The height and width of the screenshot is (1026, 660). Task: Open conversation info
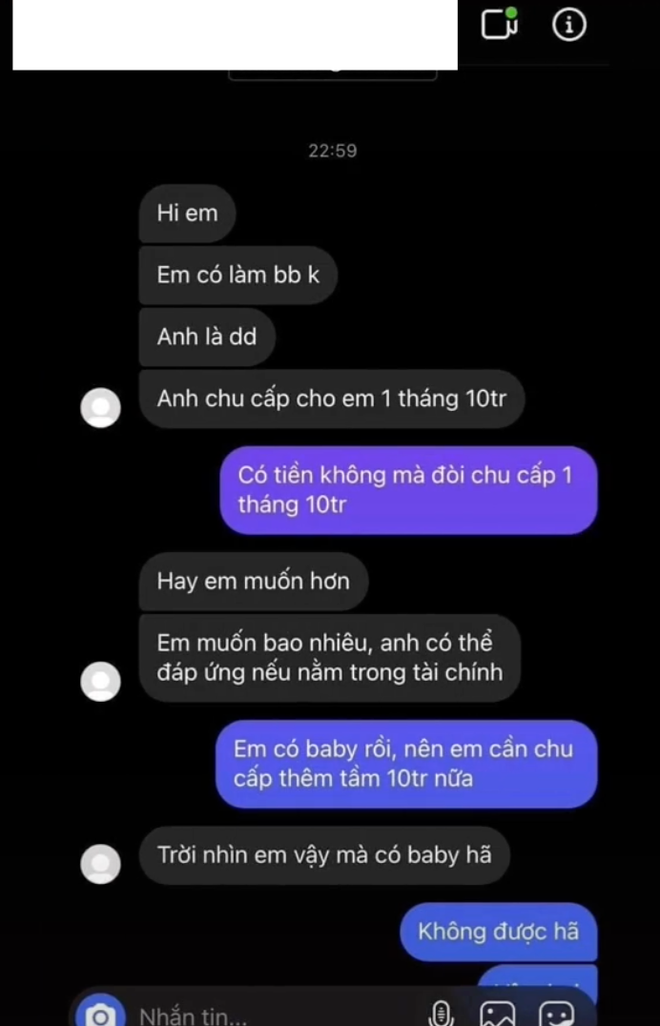click(x=569, y=25)
